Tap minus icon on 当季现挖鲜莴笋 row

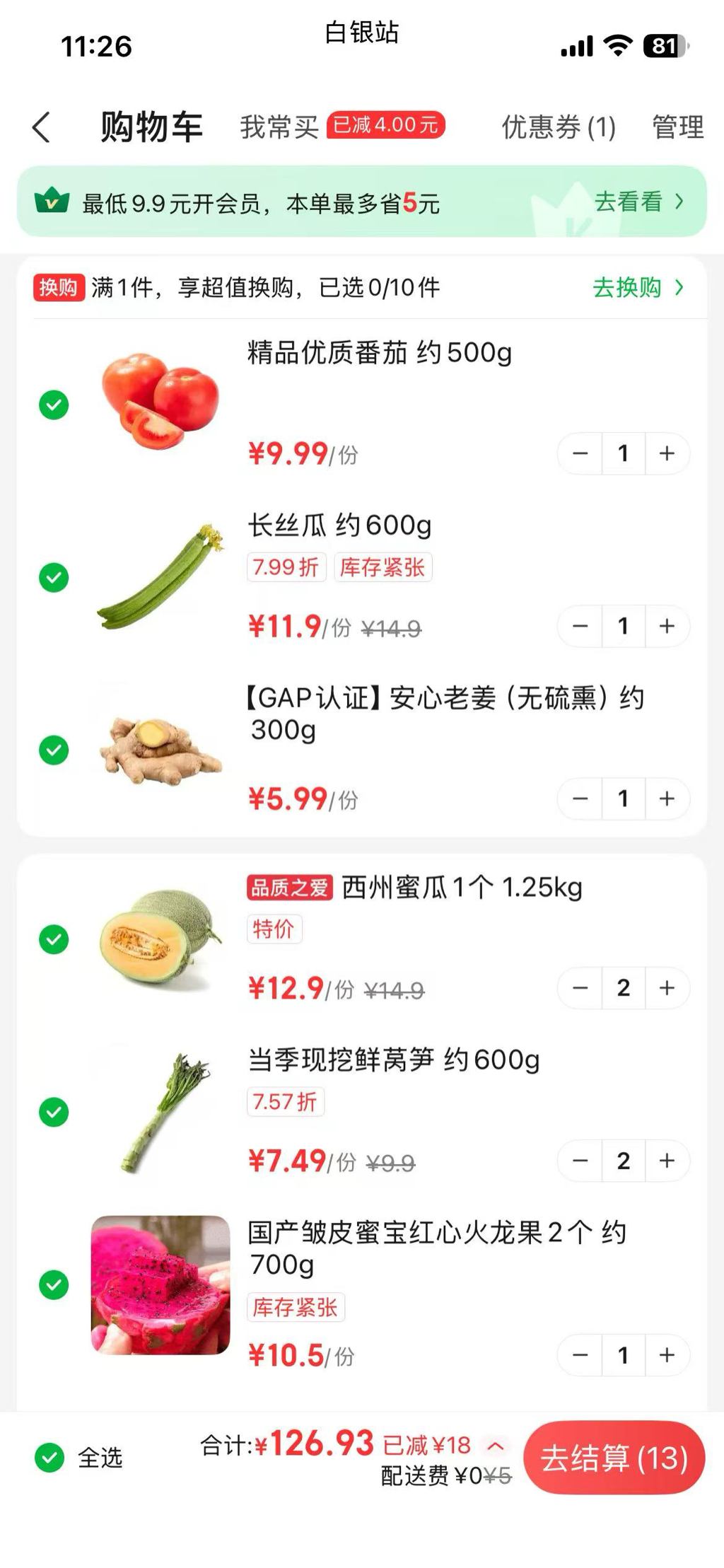click(x=580, y=1161)
